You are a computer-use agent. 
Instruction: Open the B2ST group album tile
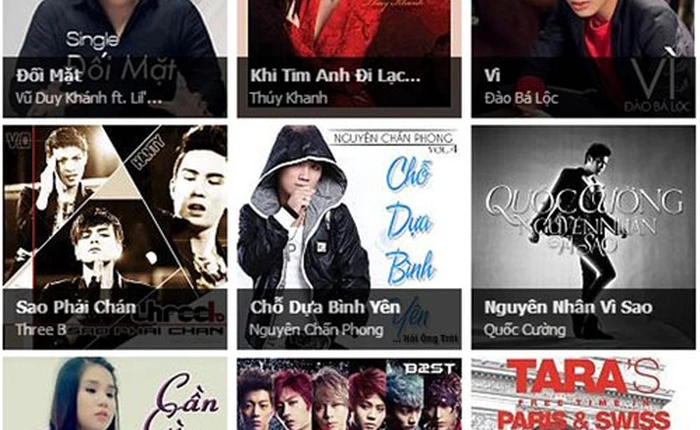[349, 394]
